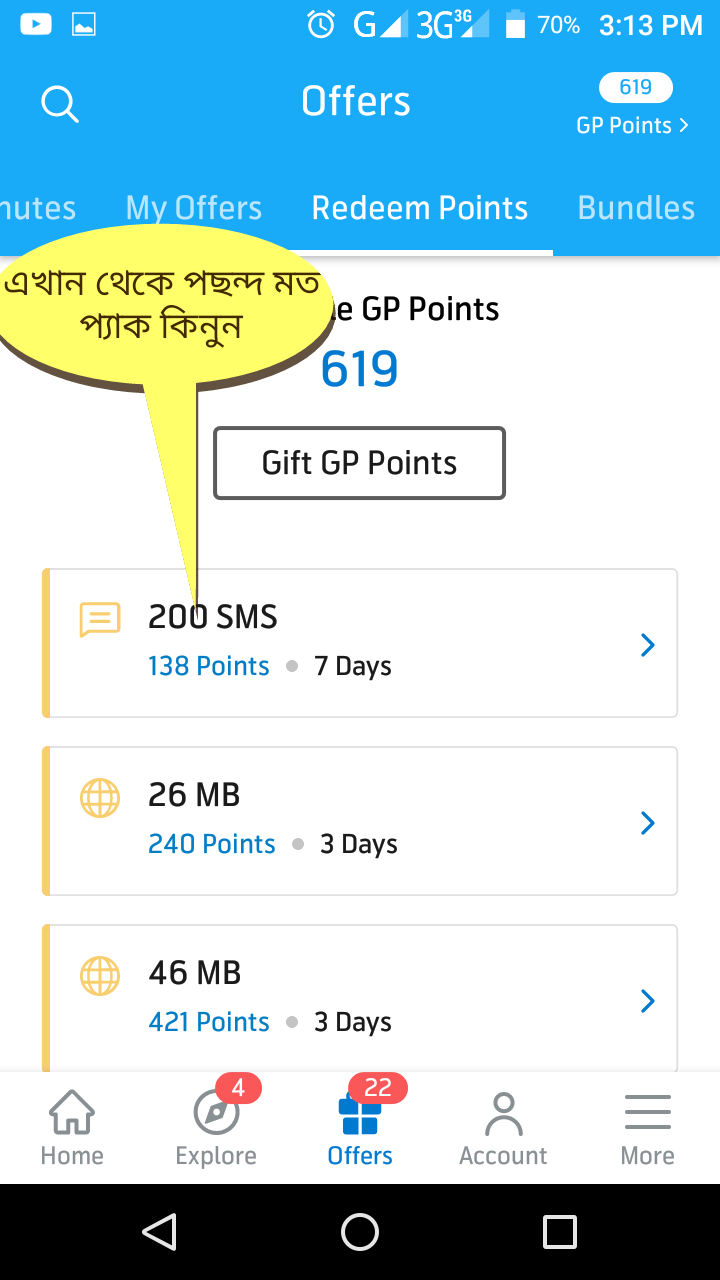Go to the Account tab
The image size is (720, 1280).
tap(503, 1128)
